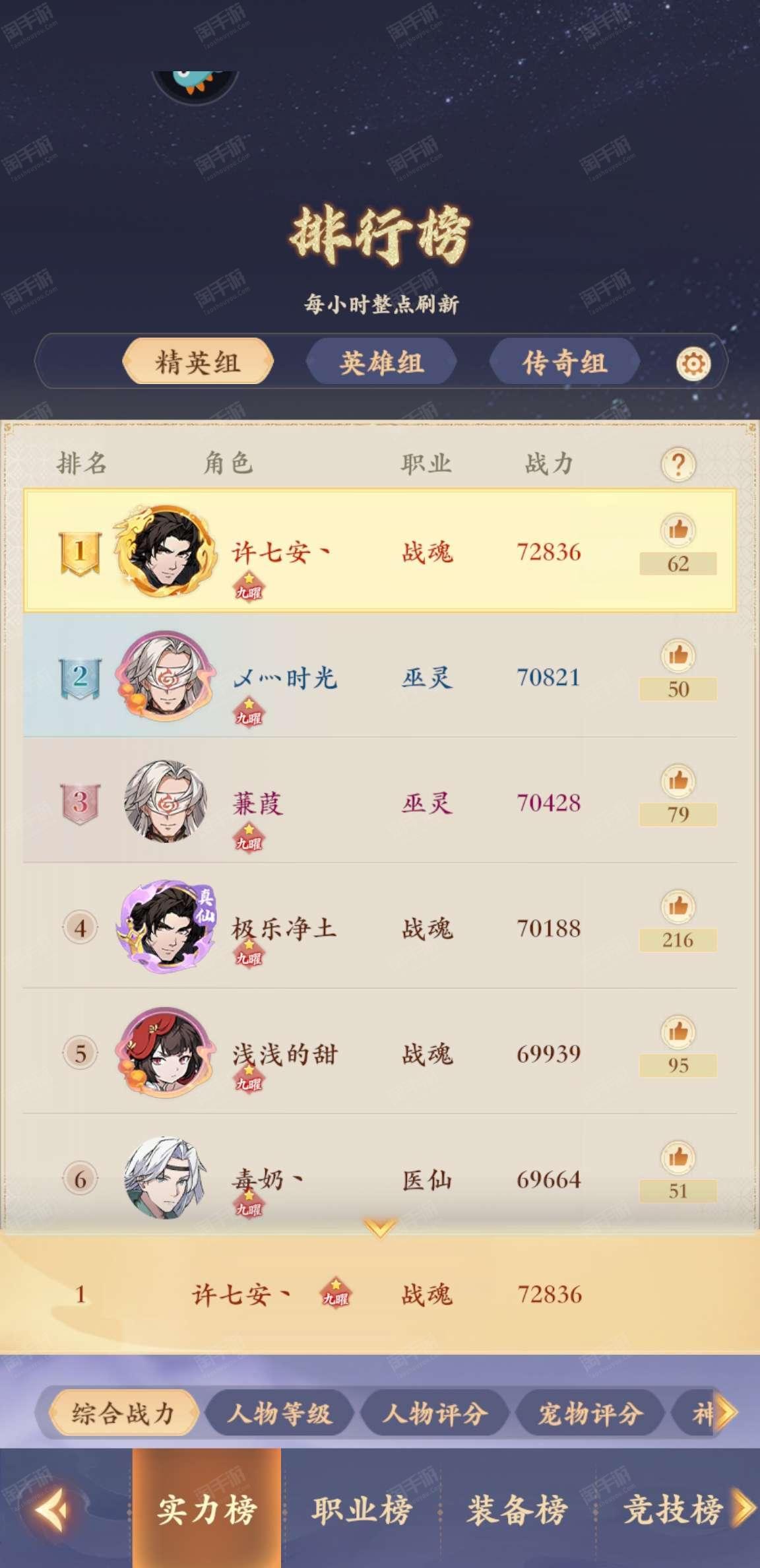This screenshot has width=760, height=1568.
Task: Open the question mark help icon
Action: coord(678,464)
